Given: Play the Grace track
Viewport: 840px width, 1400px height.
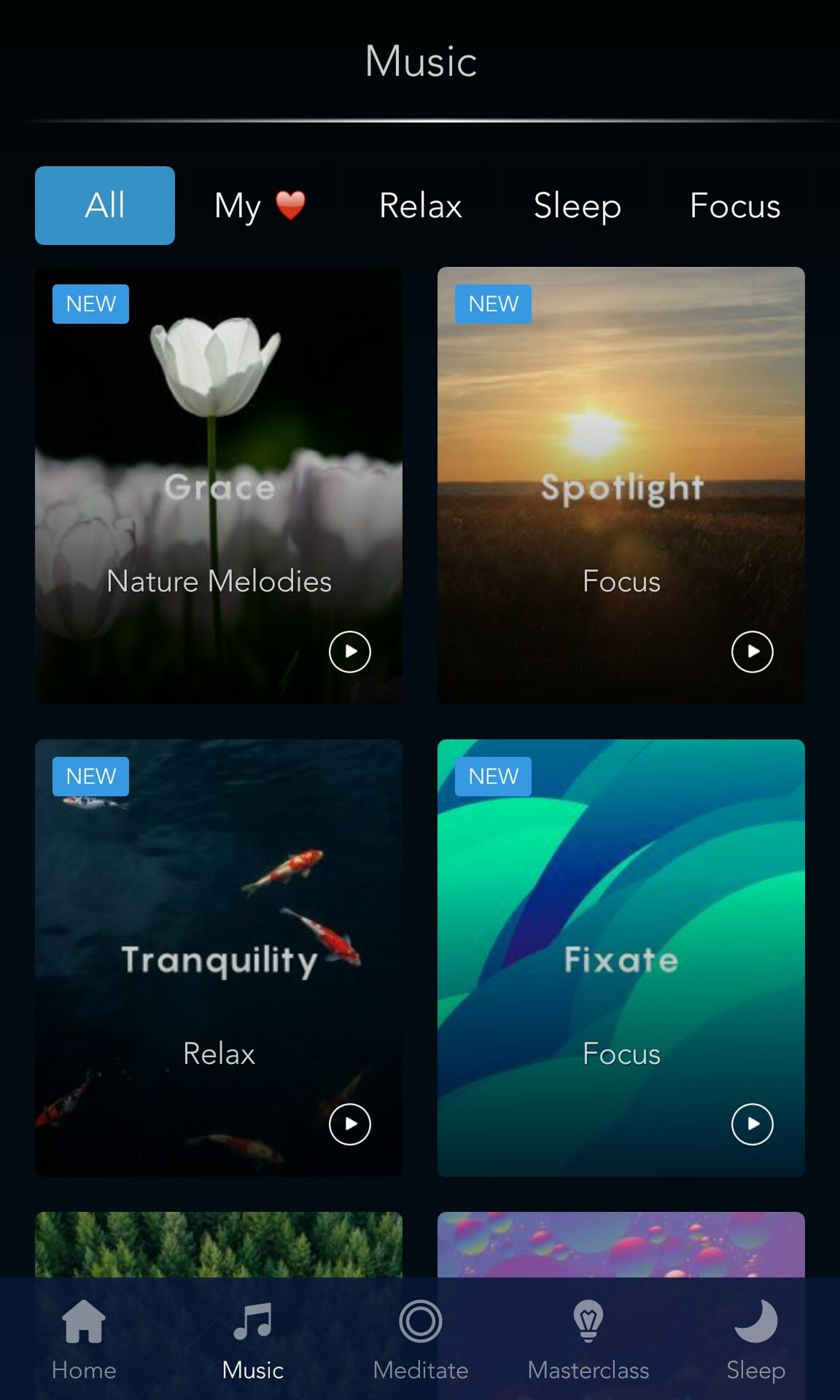Looking at the screenshot, I should [x=350, y=651].
